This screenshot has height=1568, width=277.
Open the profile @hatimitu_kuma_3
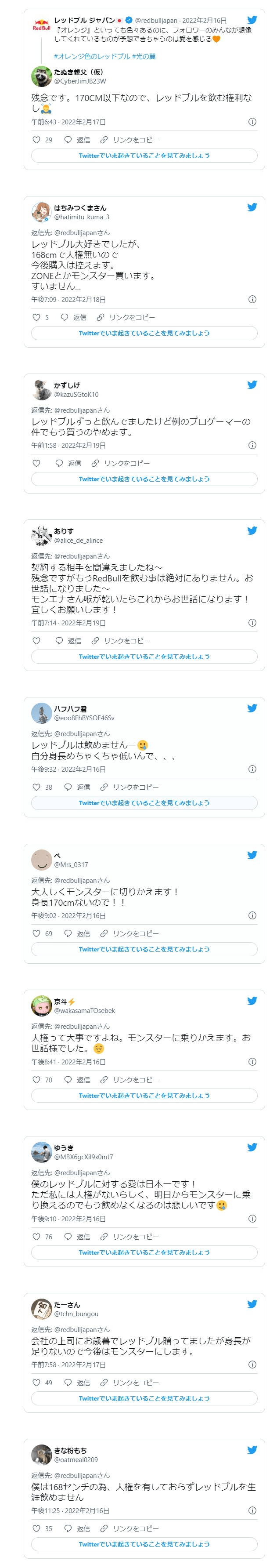point(81,217)
